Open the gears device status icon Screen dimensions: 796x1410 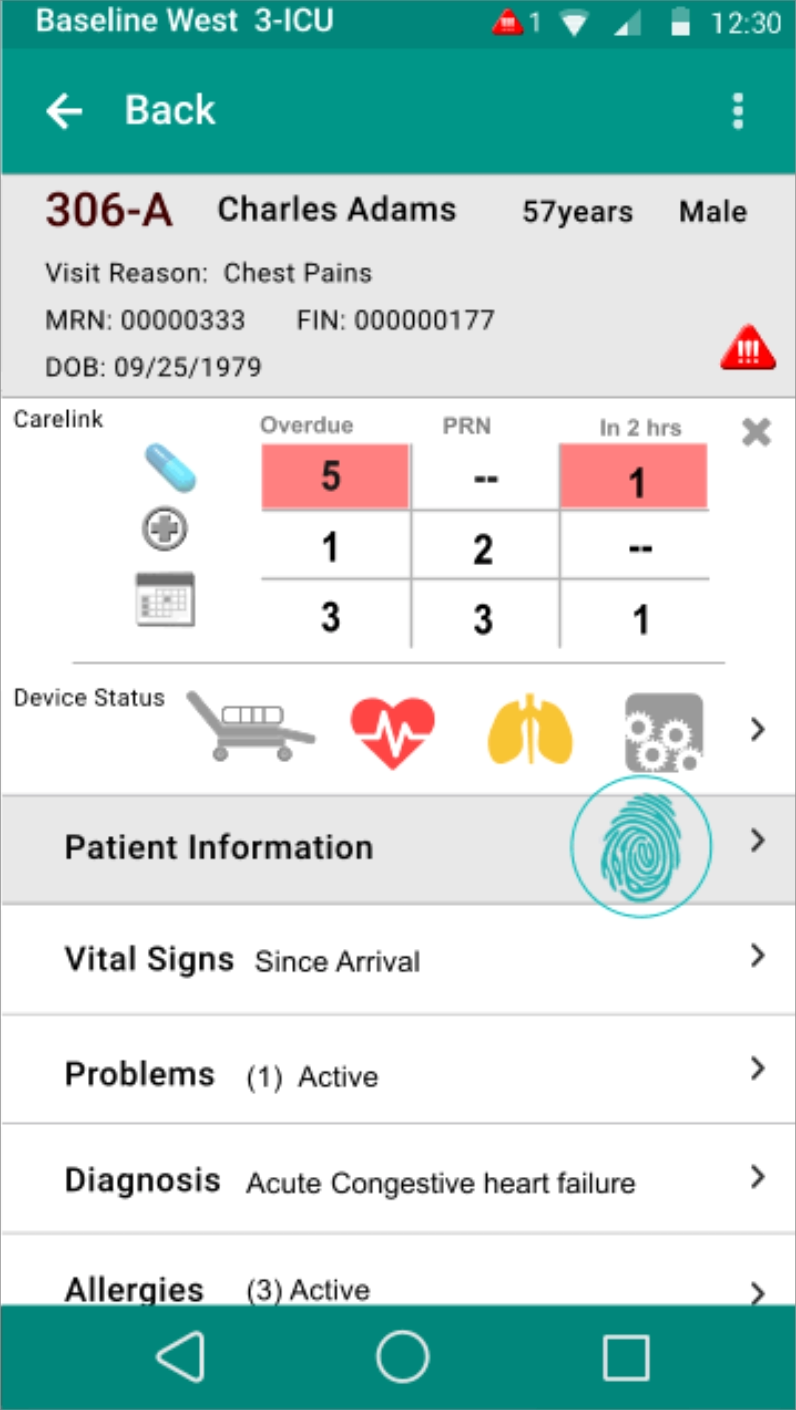tap(664, 732)
